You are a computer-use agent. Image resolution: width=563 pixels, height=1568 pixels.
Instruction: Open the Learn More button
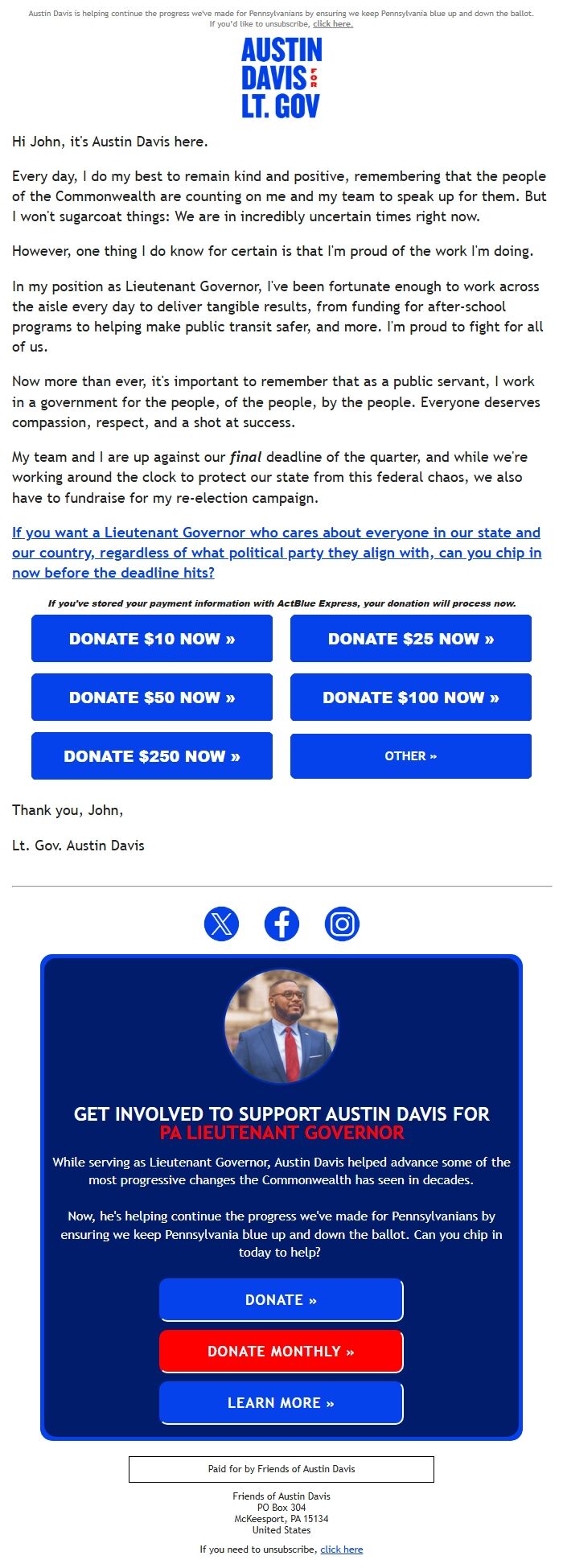point(281,1403)
